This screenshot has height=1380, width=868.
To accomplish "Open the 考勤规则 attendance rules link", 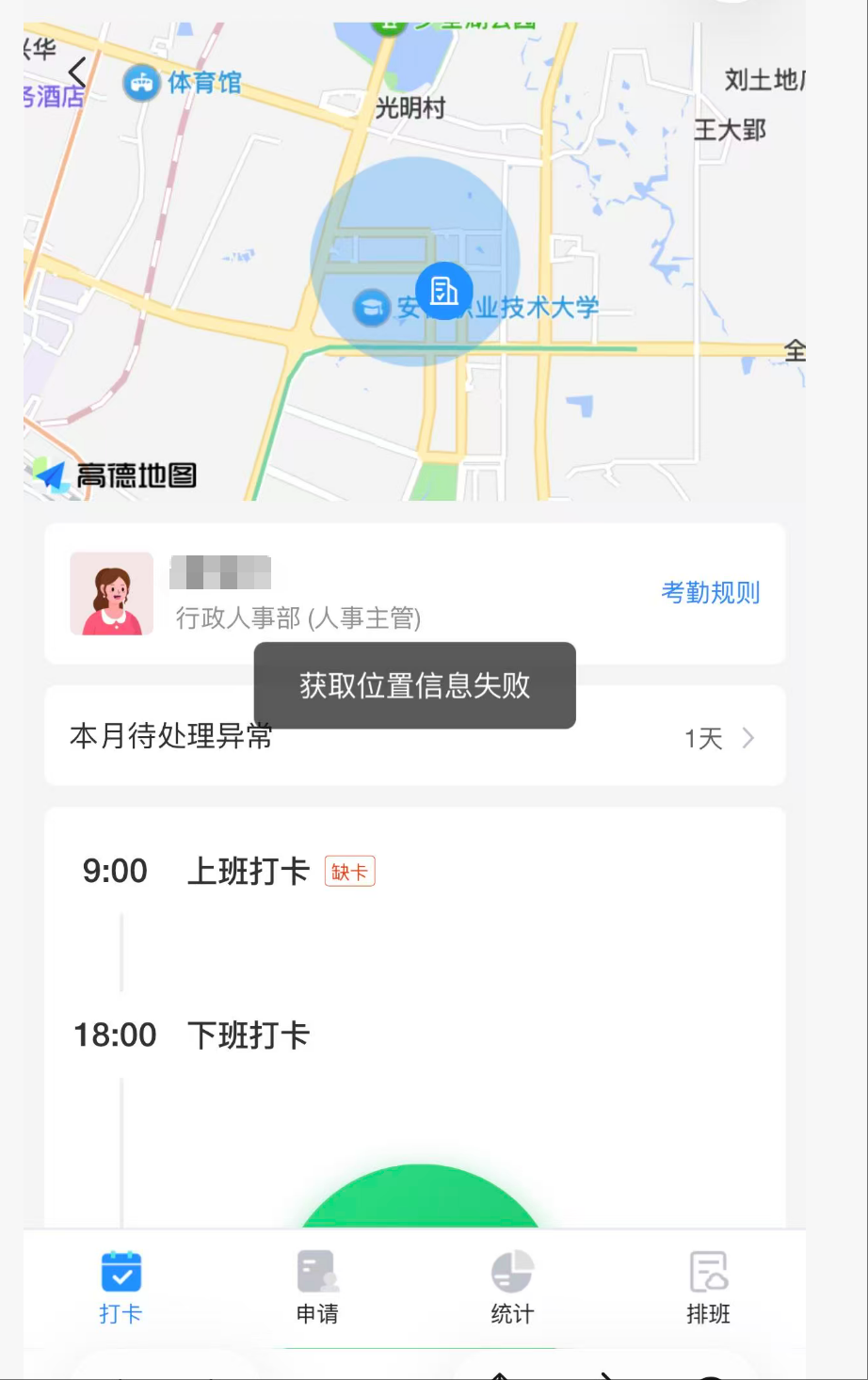I will 710,593.
